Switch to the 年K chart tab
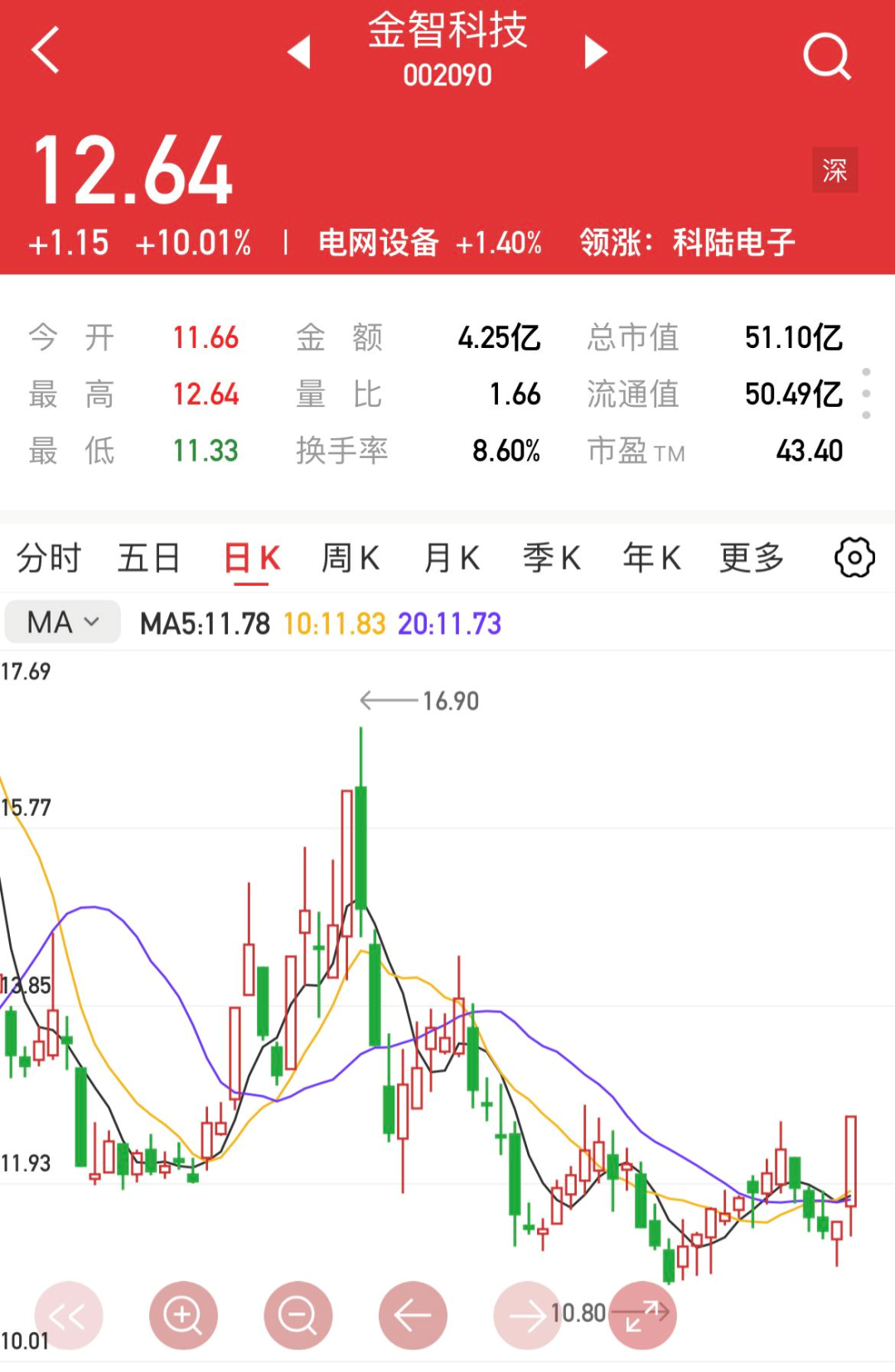The image size is (895, 1372). click(652, 558)
